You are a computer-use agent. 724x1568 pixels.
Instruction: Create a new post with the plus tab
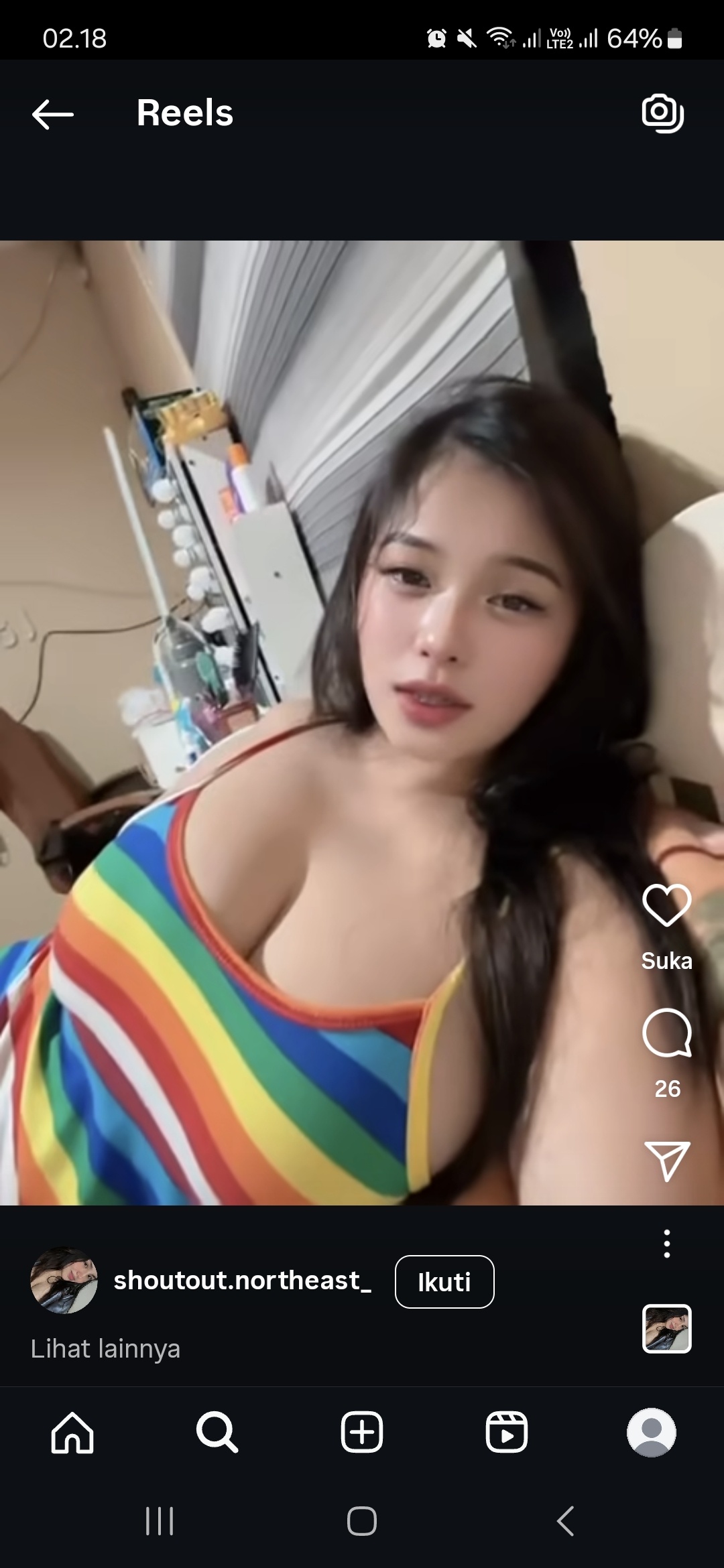[x=362, y=1432]
